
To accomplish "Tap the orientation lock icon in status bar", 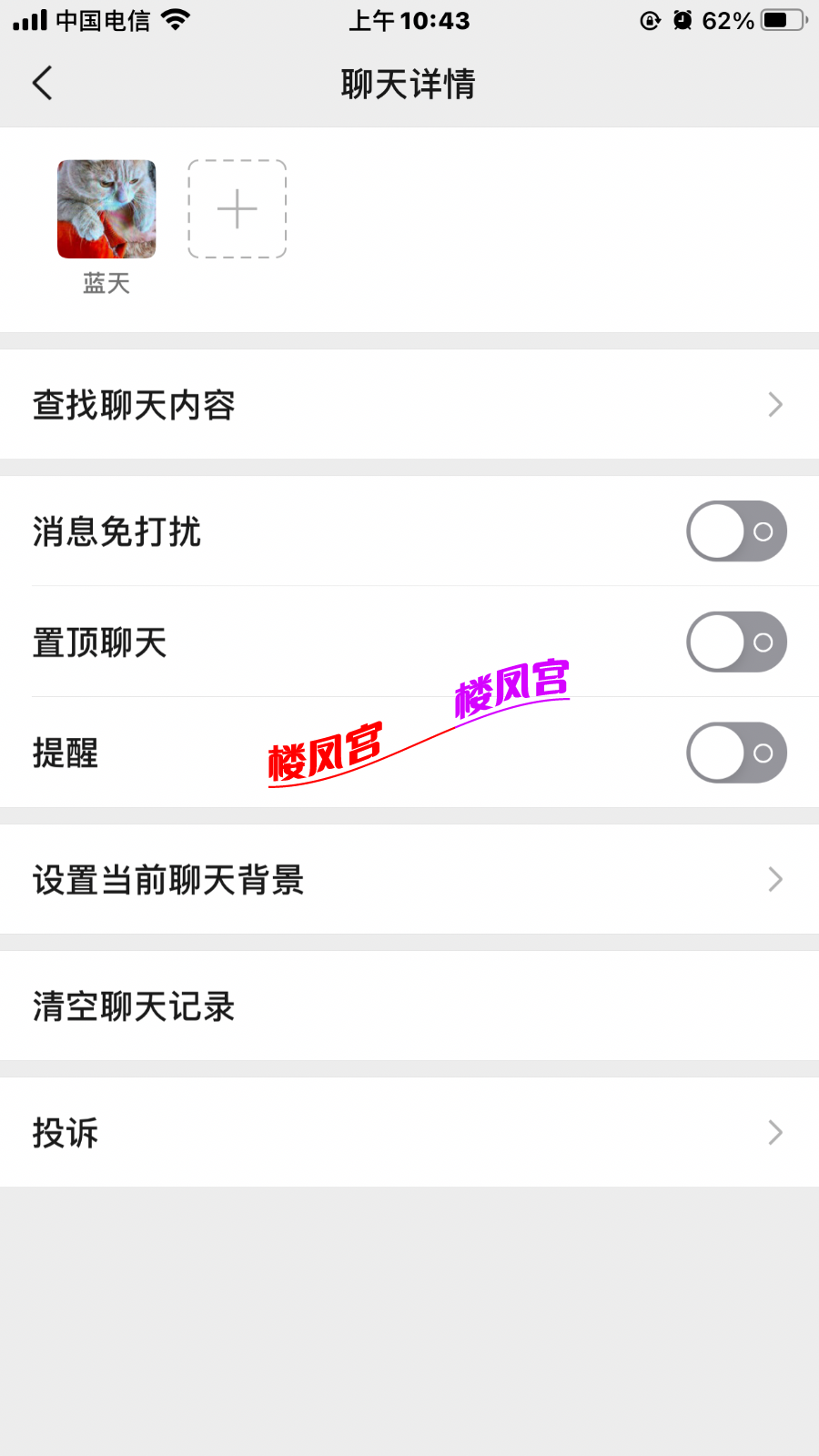I will [649, 20].
